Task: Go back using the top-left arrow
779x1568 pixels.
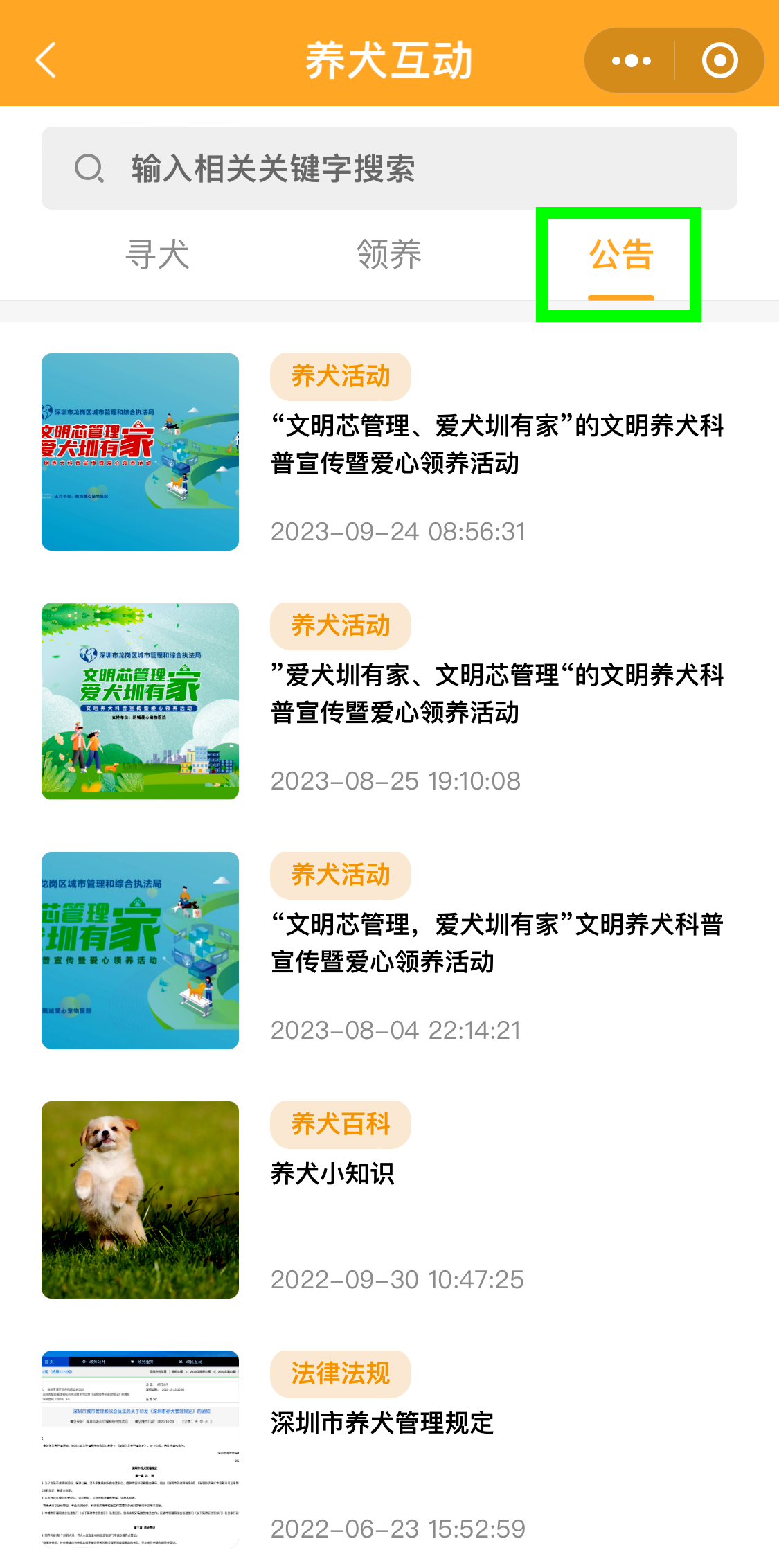Action: coord(46,60)
